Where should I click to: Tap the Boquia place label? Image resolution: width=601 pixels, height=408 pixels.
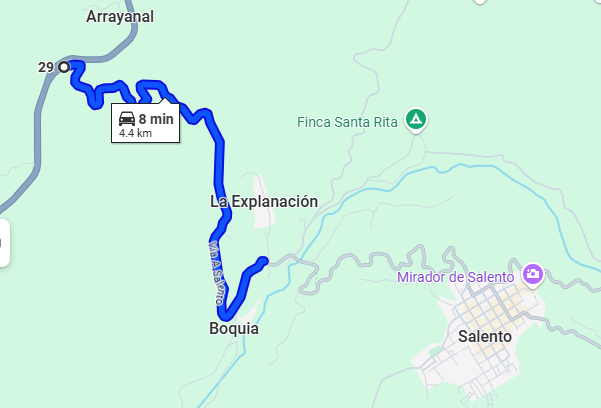234,328
